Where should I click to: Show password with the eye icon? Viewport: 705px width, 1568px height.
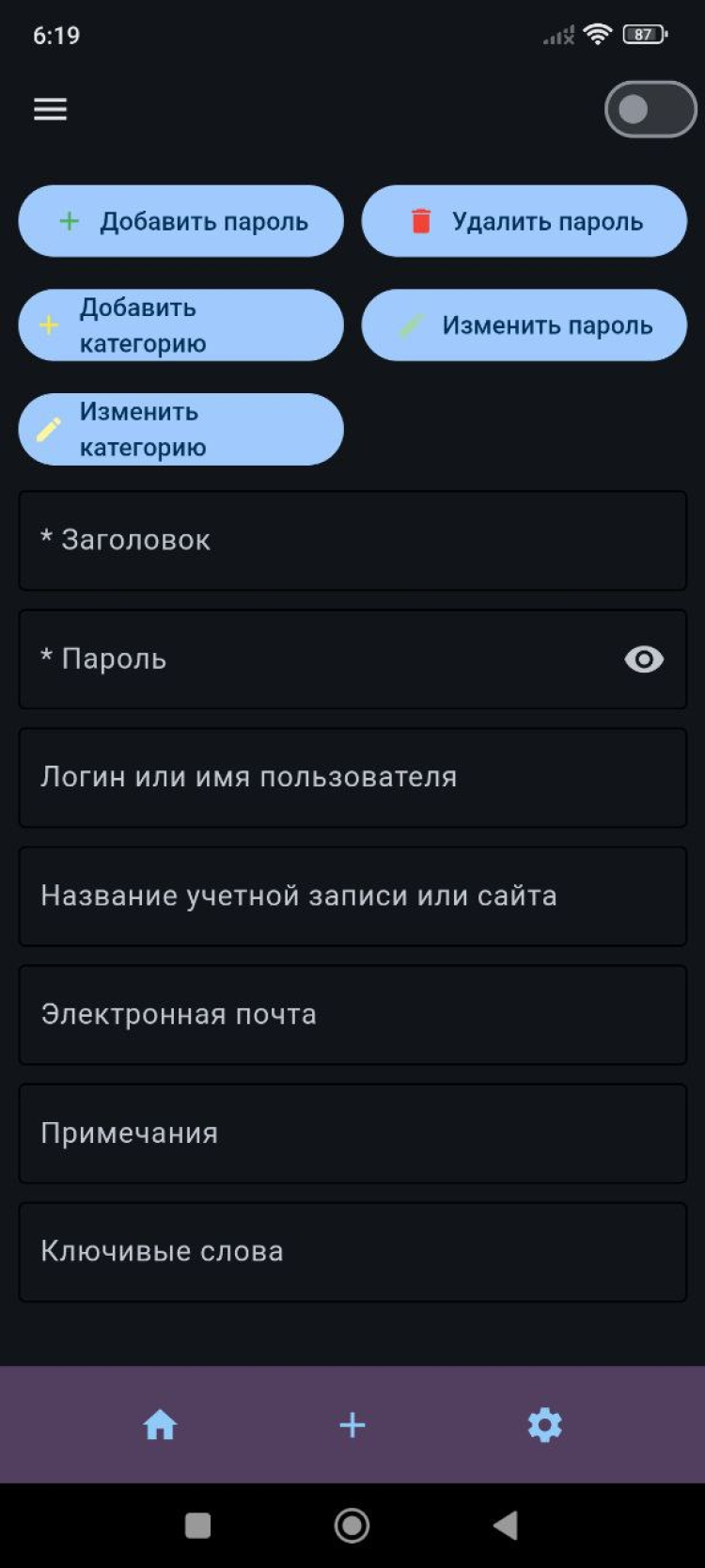[644, 659]
